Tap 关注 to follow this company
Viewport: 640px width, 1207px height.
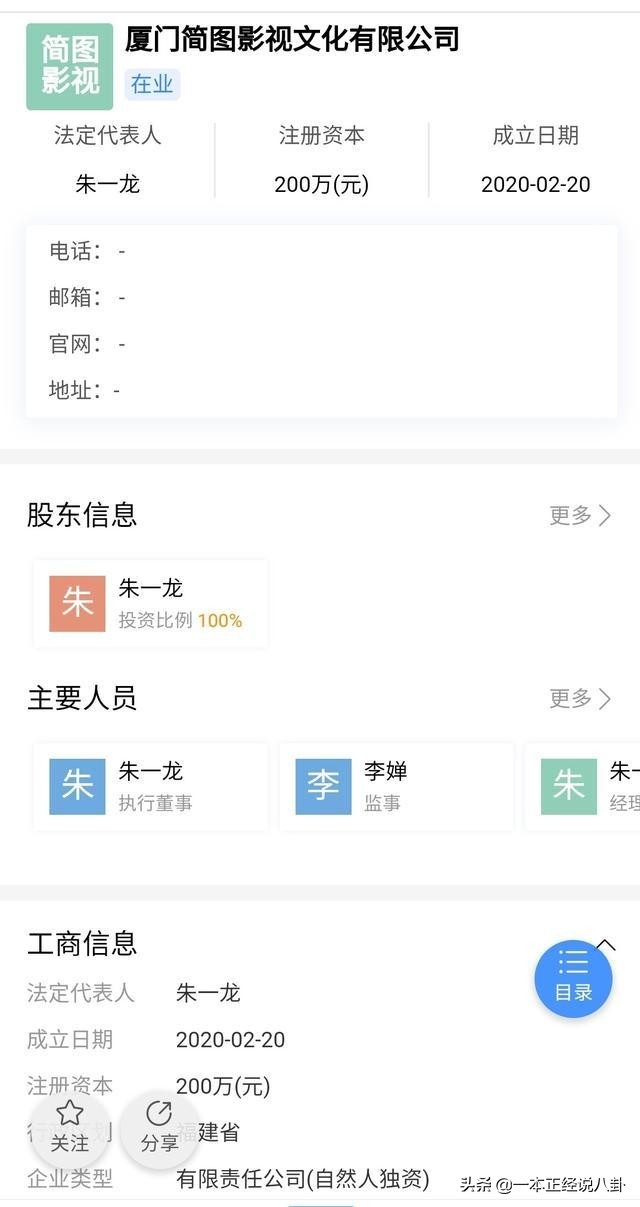[70, 1127]
